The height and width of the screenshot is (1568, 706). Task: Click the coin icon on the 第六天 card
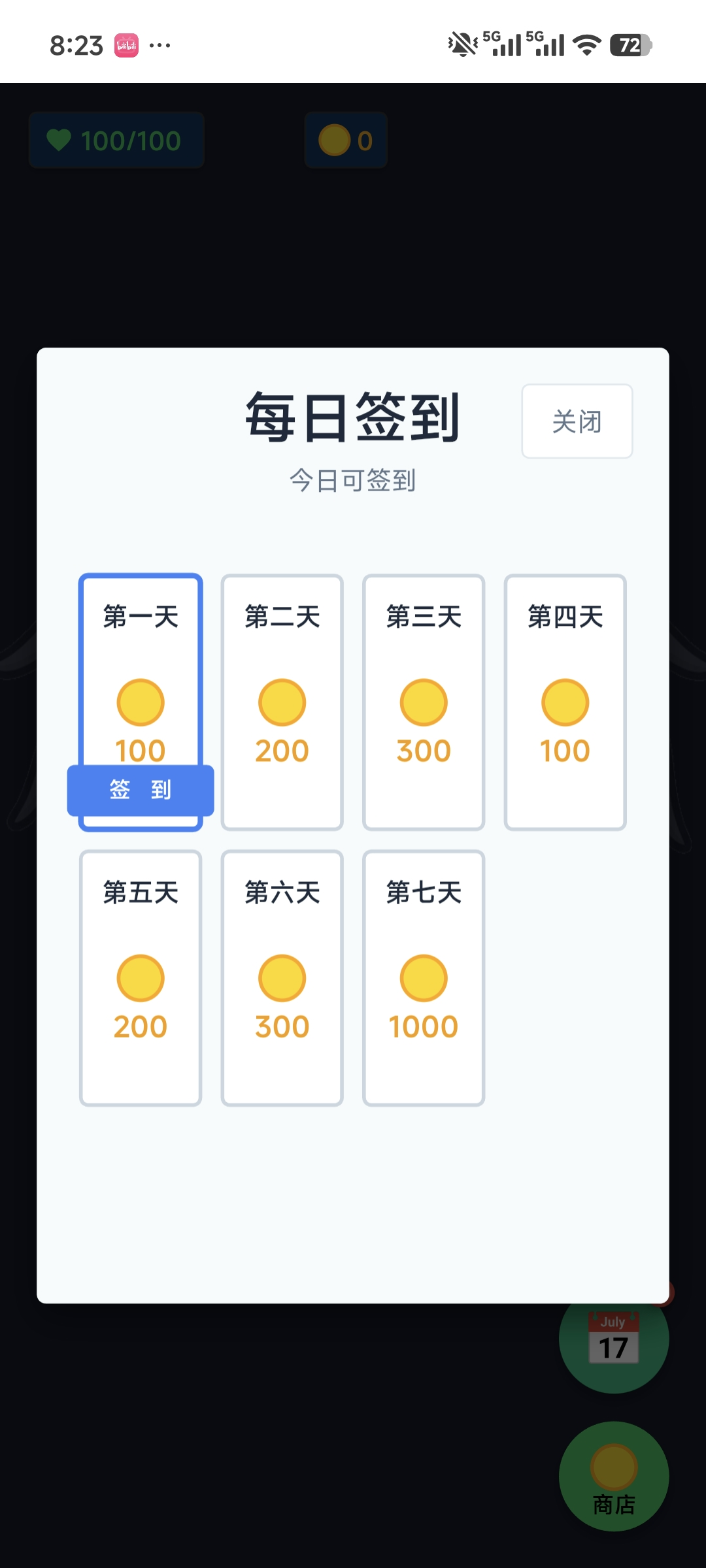[x=281, y=978]
